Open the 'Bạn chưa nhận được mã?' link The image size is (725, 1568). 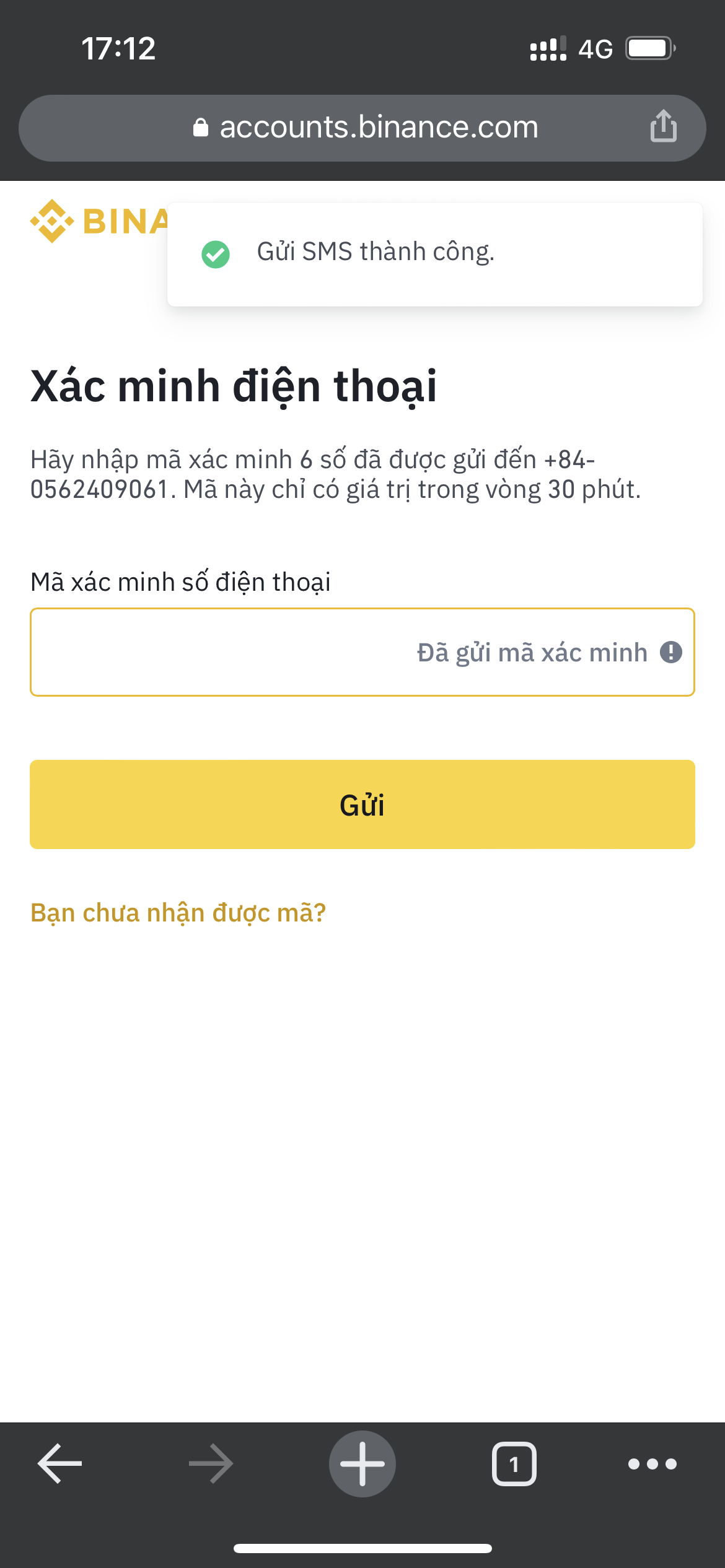point(178,913)
